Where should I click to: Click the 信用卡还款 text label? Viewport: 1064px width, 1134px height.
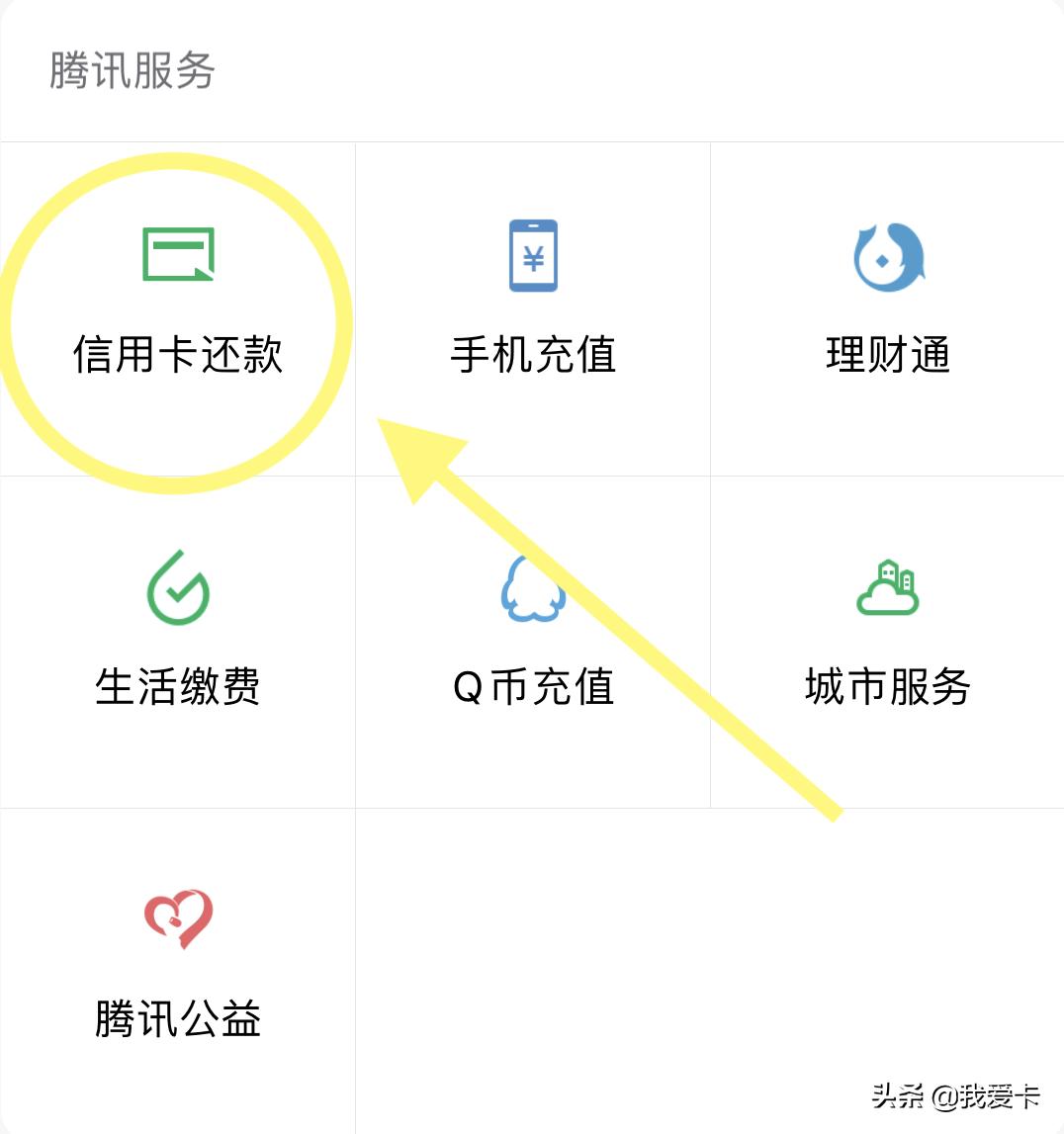point(178,356)
